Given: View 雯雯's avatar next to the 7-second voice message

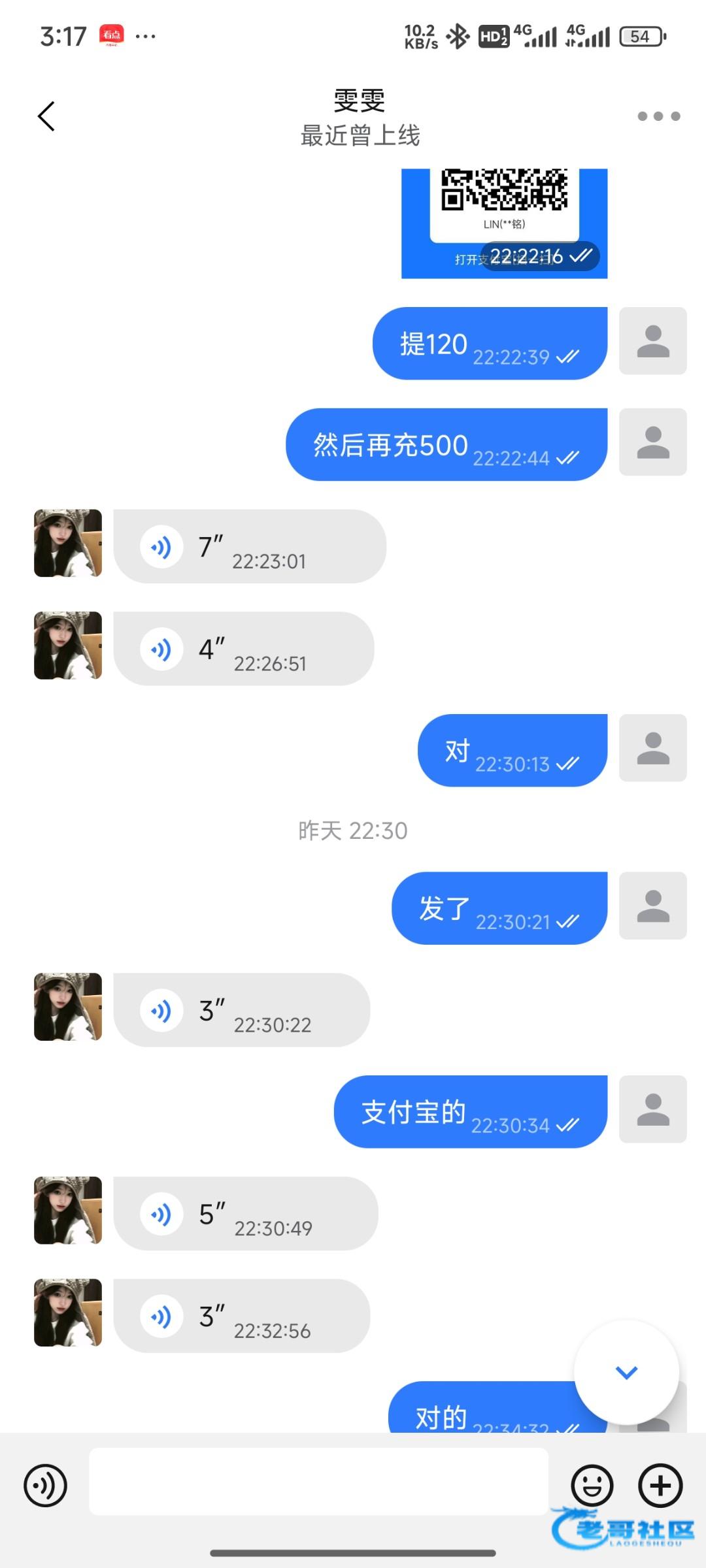Looking at the screenshot, I should click(x=68, y=544).
